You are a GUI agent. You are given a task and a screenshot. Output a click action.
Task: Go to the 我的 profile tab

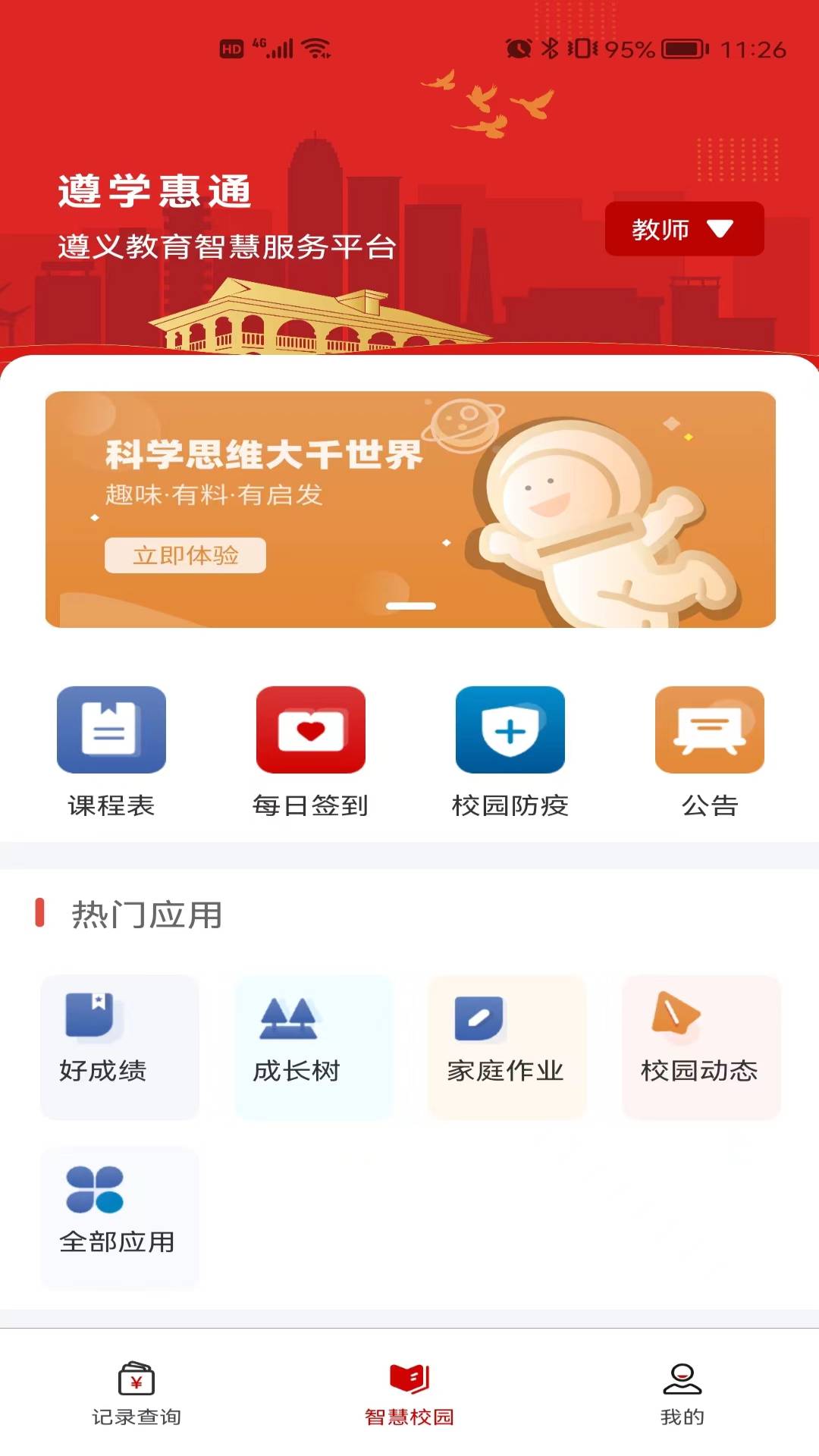[x=682, y=1394]
